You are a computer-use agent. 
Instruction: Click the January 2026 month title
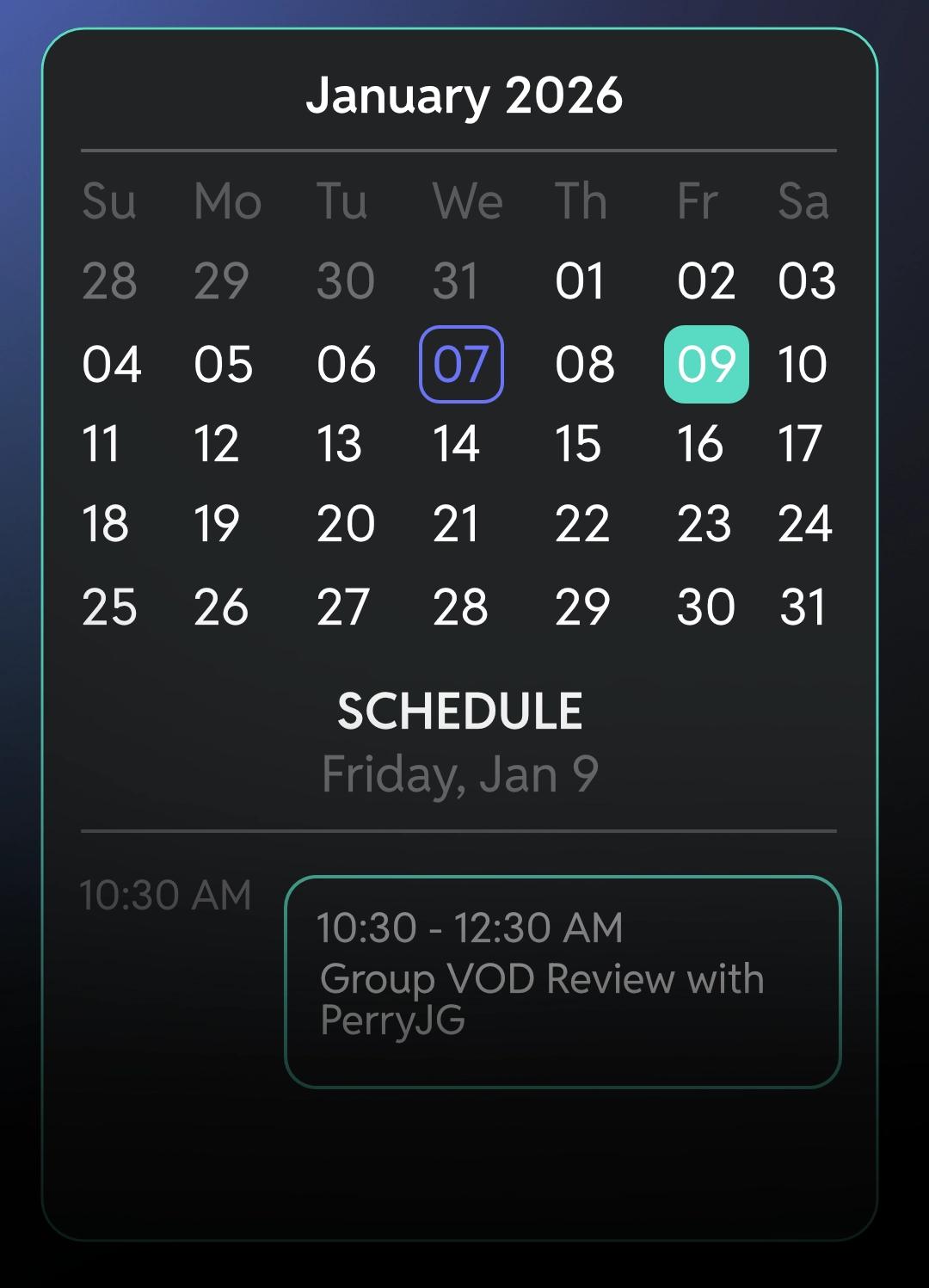[x=464, y=96]
